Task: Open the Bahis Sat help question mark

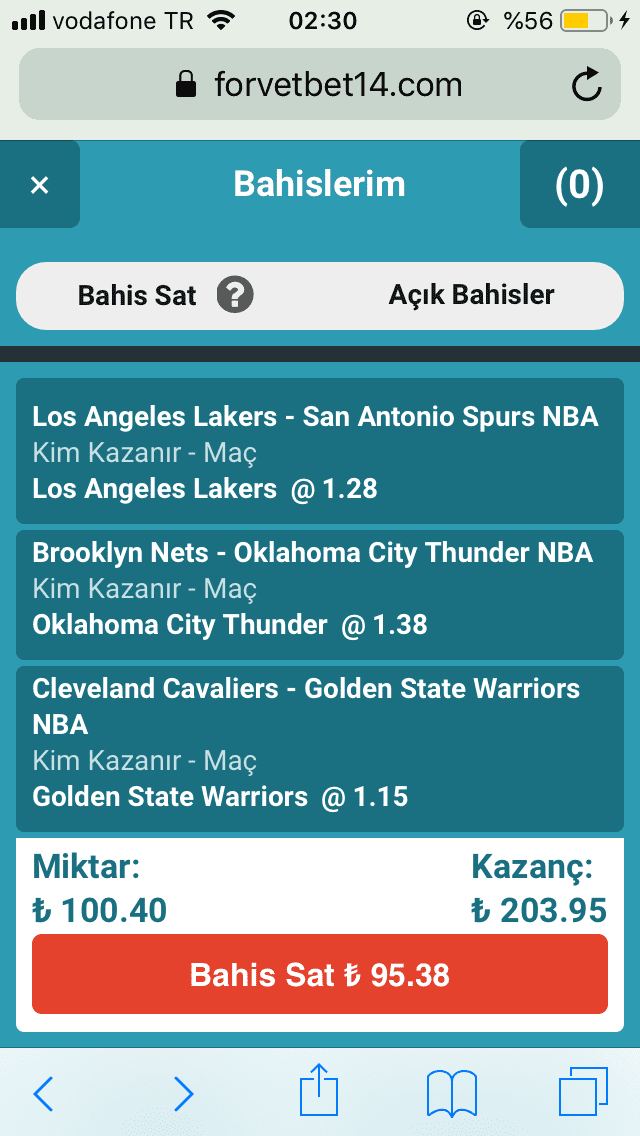Action: coord(235,296)
